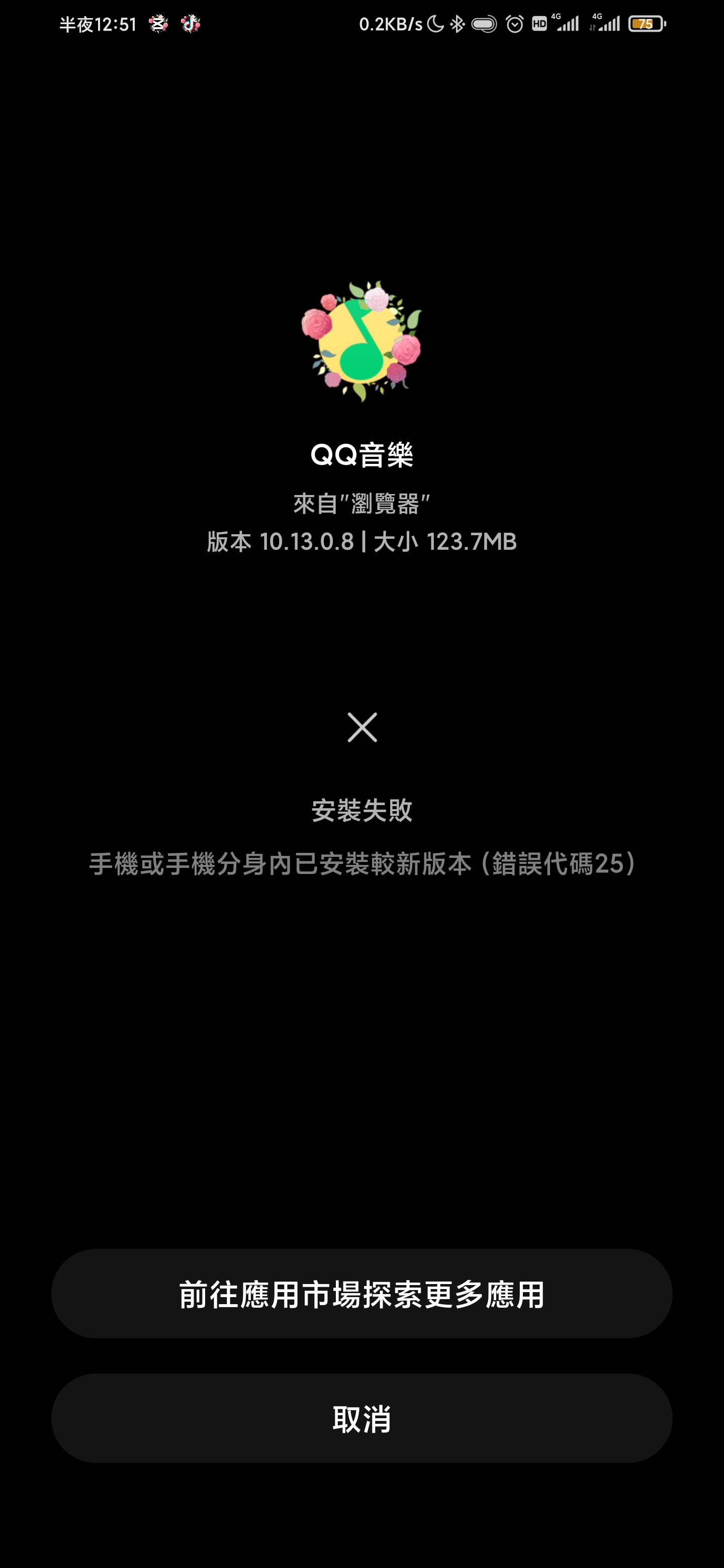Screen dimensions: 724x1568
Task: Tap 前往應用市場探索更多應用 button
Action: click(x=361, y=1294)
